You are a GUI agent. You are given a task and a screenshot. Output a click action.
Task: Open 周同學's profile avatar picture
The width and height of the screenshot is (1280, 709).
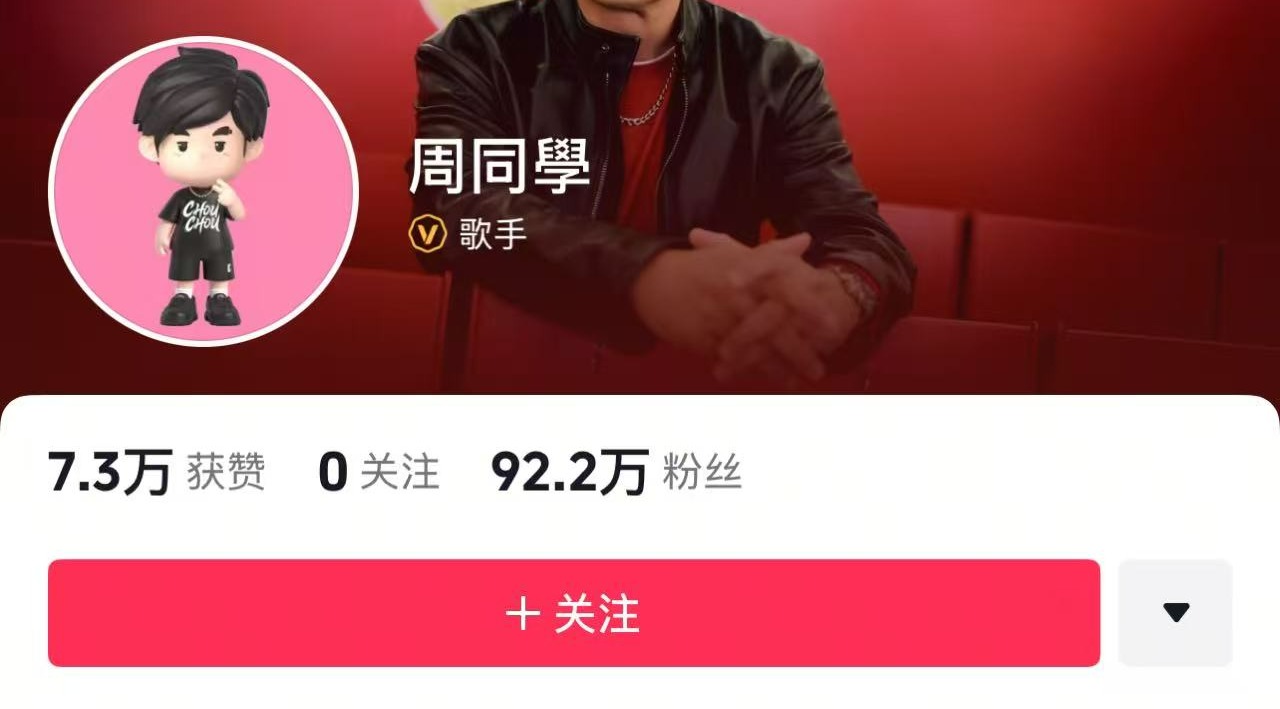click(x=203, y=192)
